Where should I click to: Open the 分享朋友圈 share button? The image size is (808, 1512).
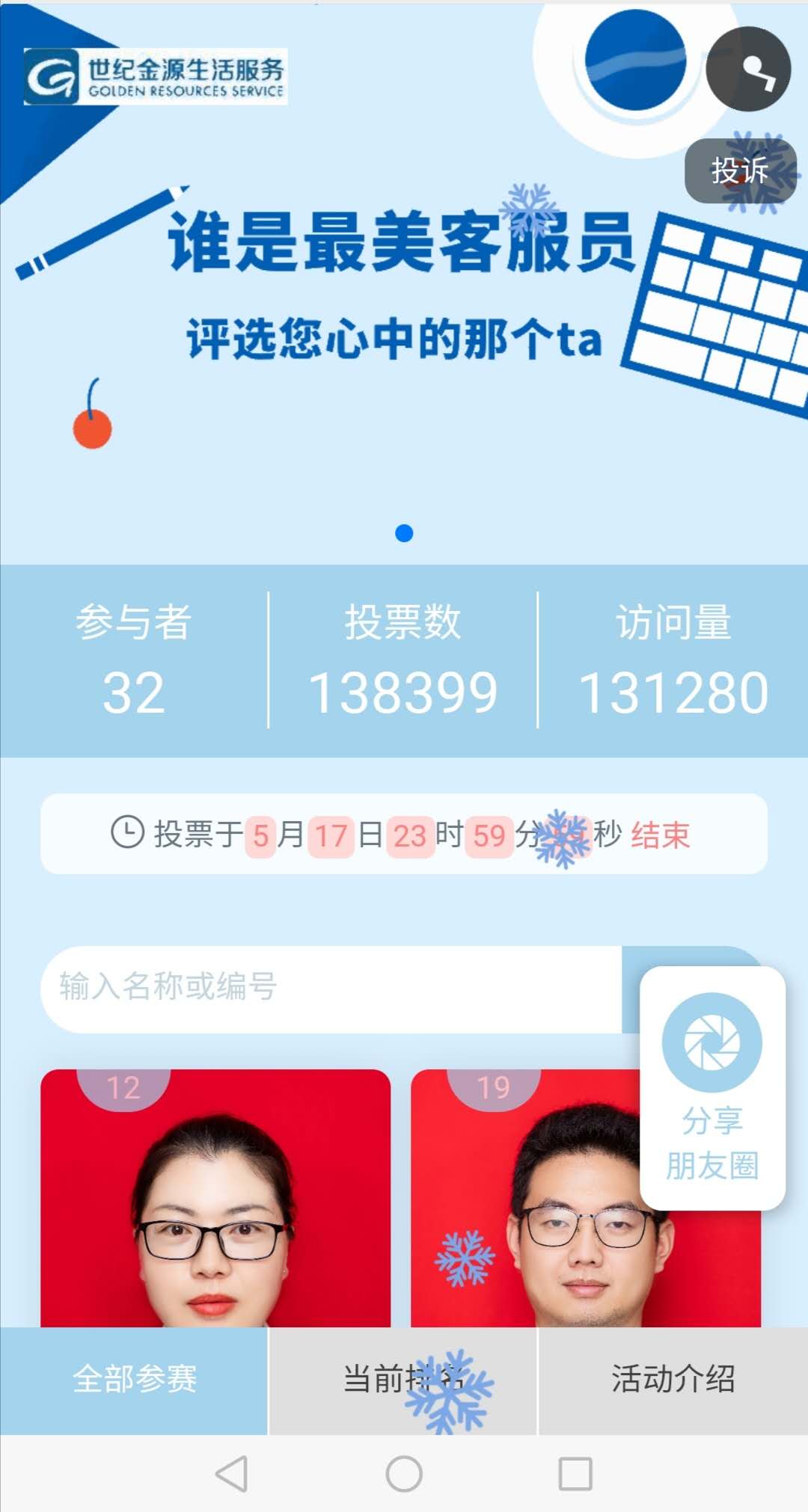712,1088
